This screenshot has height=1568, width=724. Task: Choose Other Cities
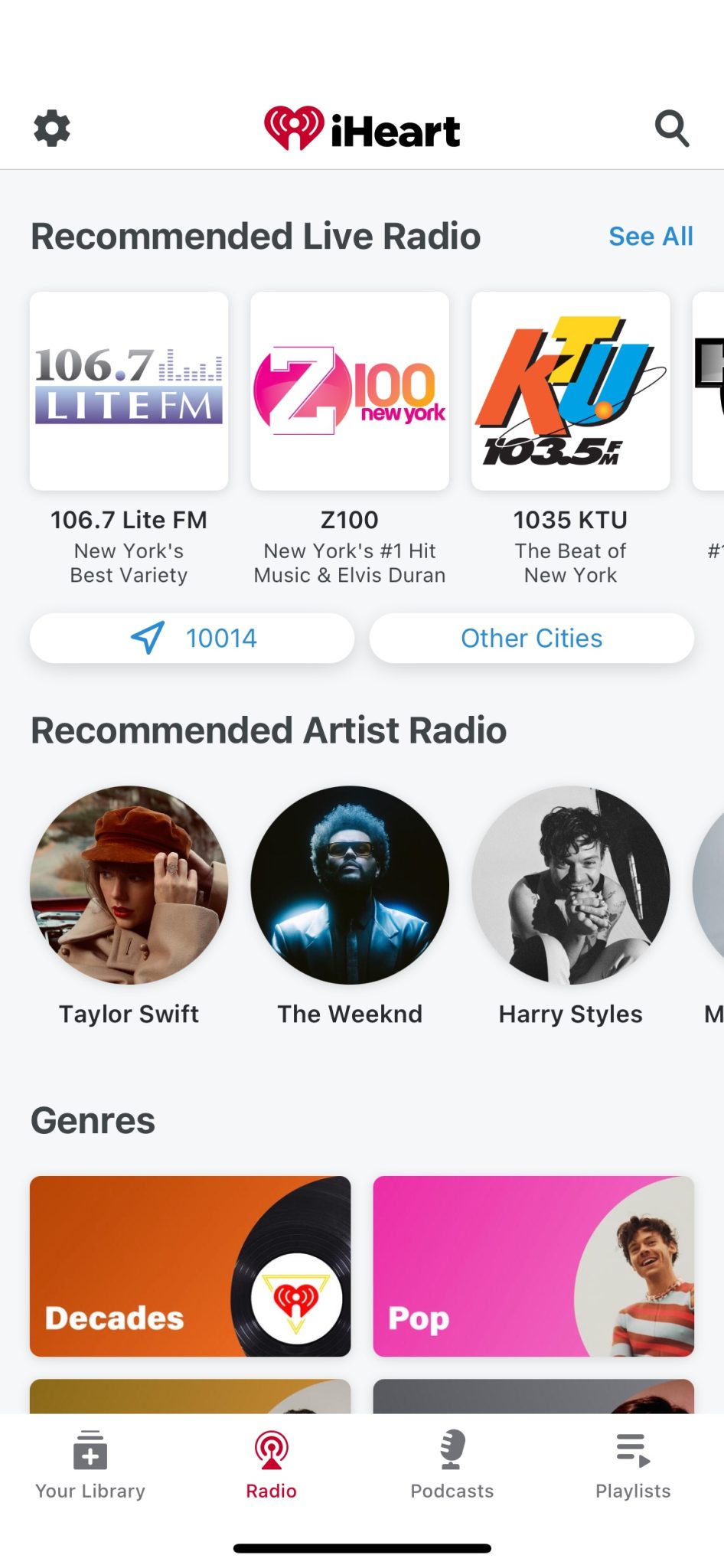531,638
